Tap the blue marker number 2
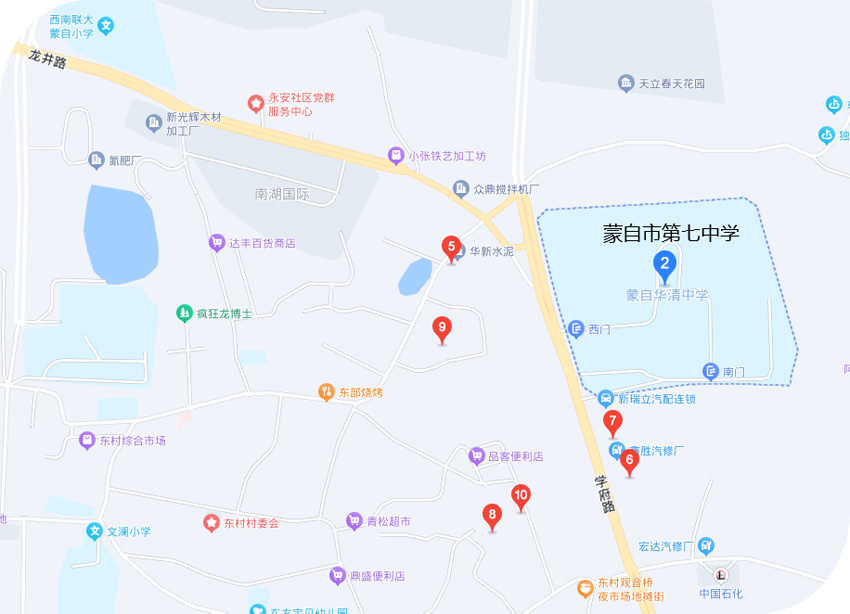The image size is (850, 614). pyautogui.click(x=664, y=263)
